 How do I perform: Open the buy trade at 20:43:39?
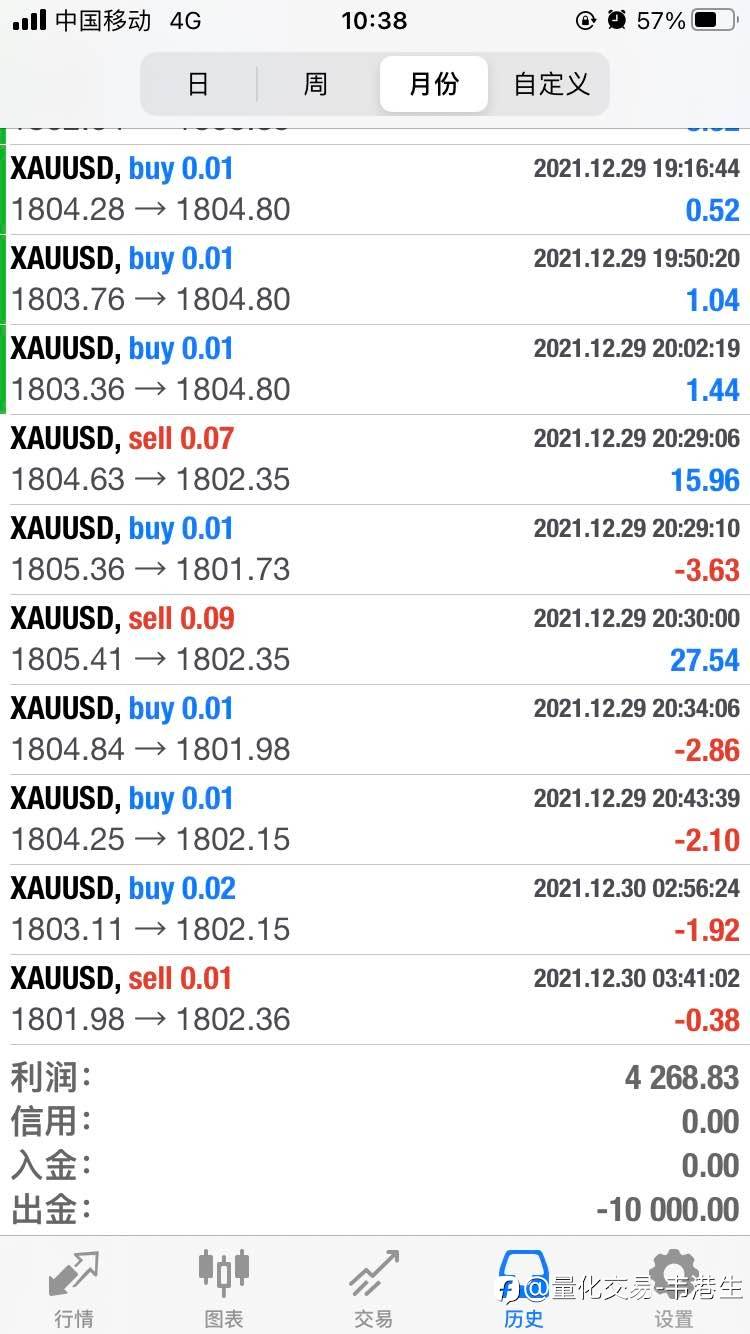click(375, 820)
